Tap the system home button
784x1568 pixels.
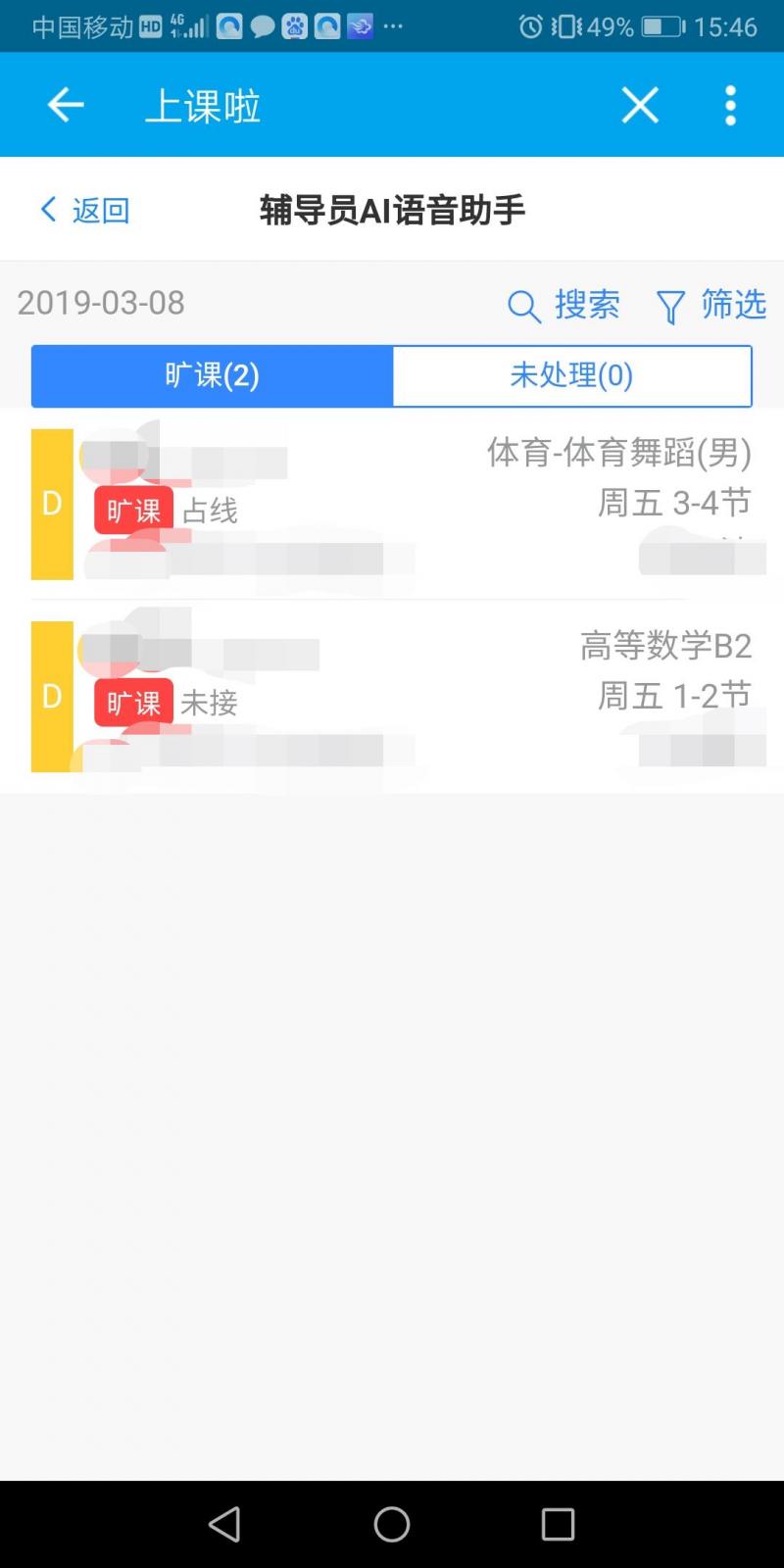click(392, 1524)
